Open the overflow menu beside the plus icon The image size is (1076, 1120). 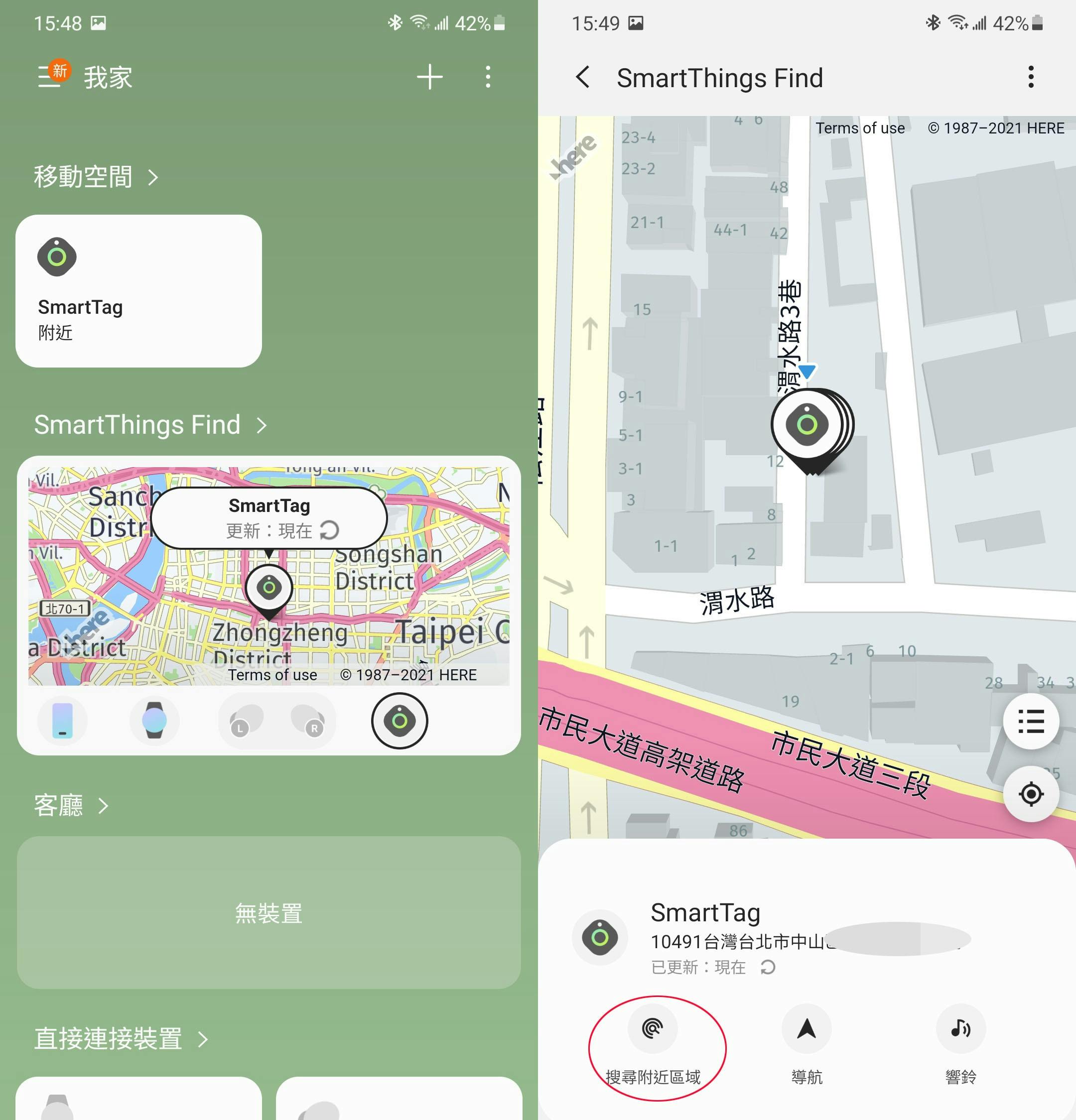(488, 77)
